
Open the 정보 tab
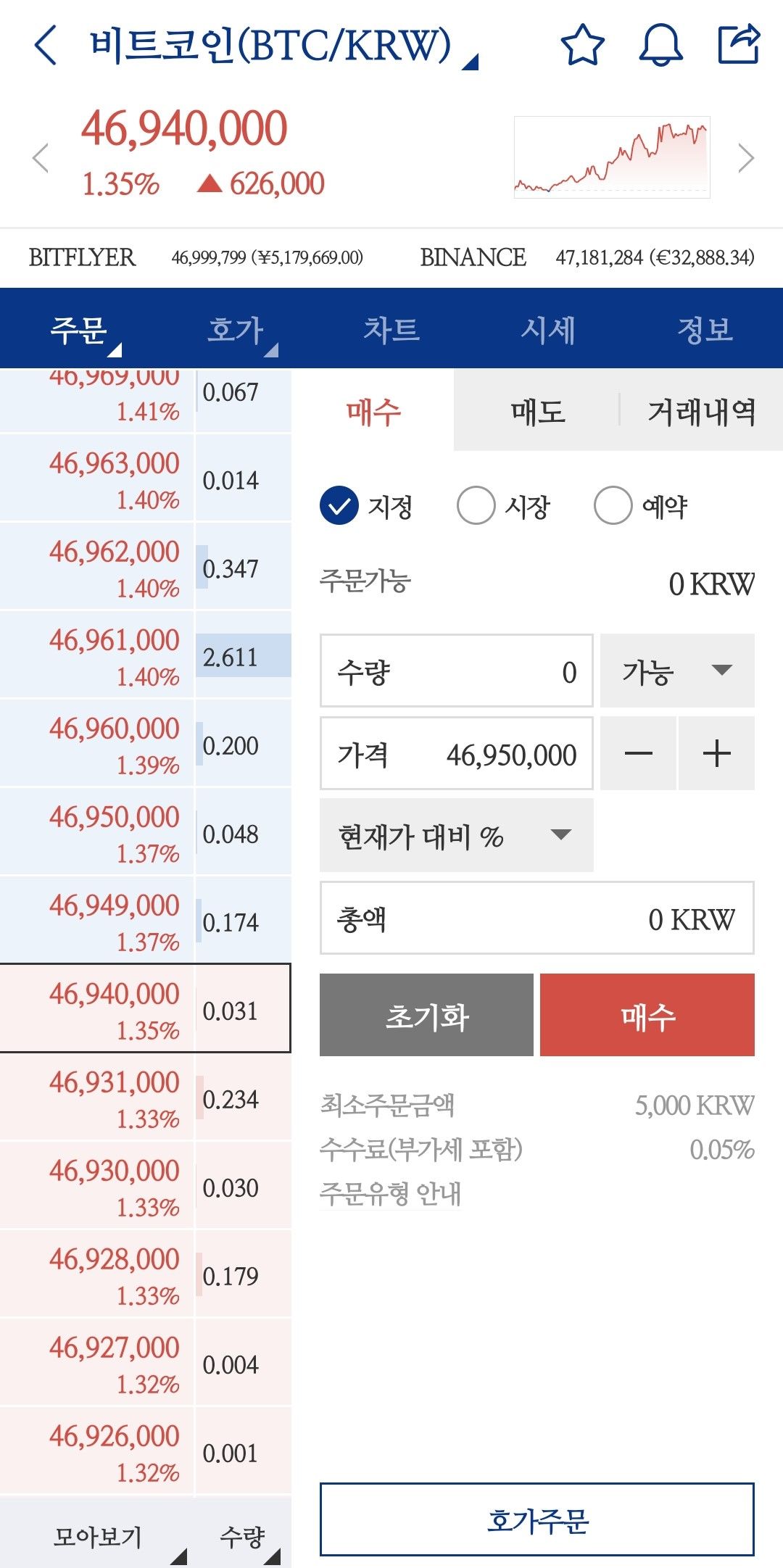pyautogui.click(x=705, y=330)
